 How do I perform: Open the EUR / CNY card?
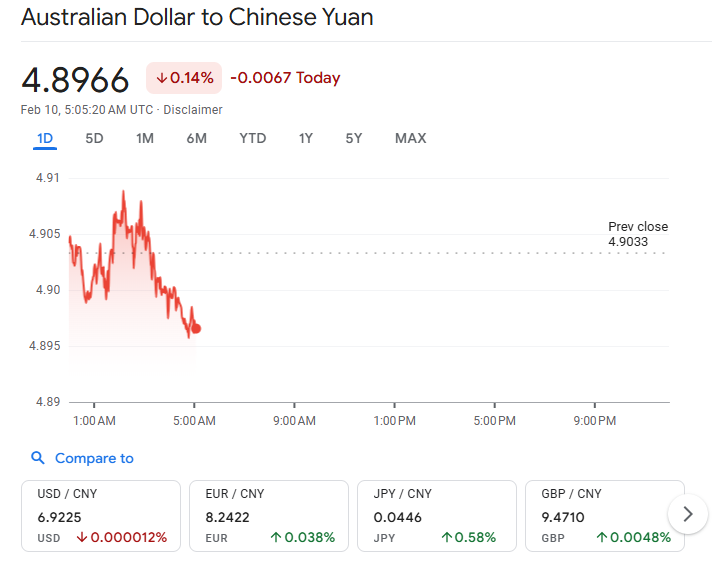tap(268, 515)
